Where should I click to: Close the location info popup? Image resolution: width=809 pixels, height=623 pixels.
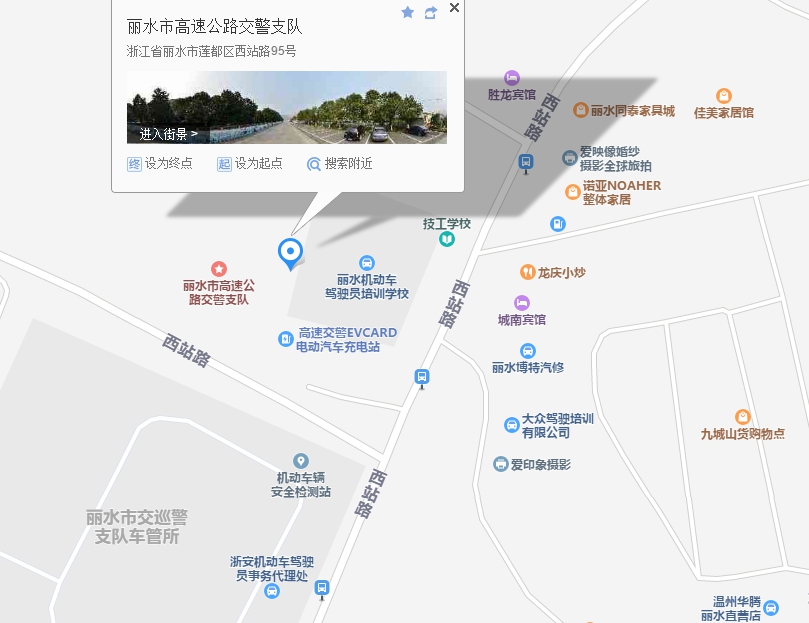click(454, 9)
